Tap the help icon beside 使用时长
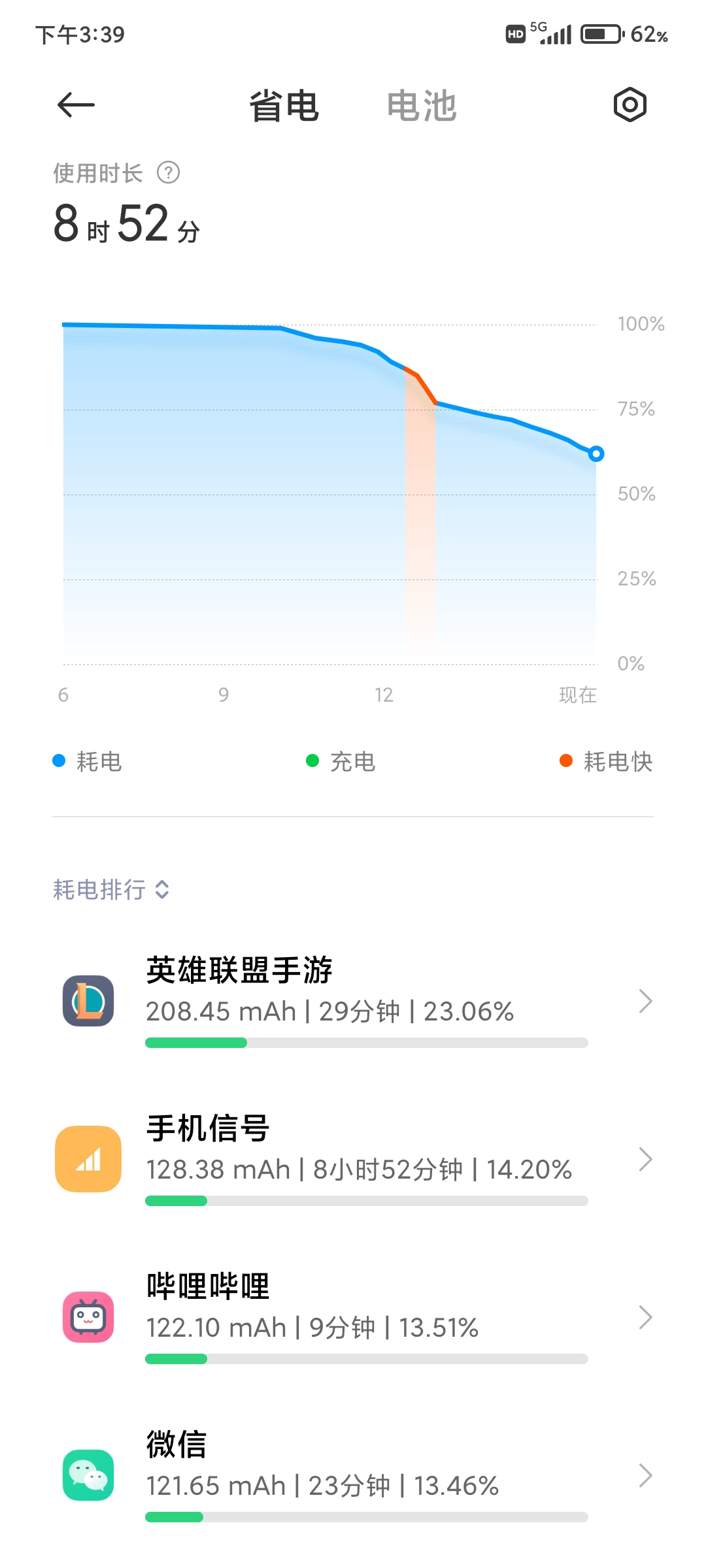This screenshot has width=706, height=1568. point(169,173)
